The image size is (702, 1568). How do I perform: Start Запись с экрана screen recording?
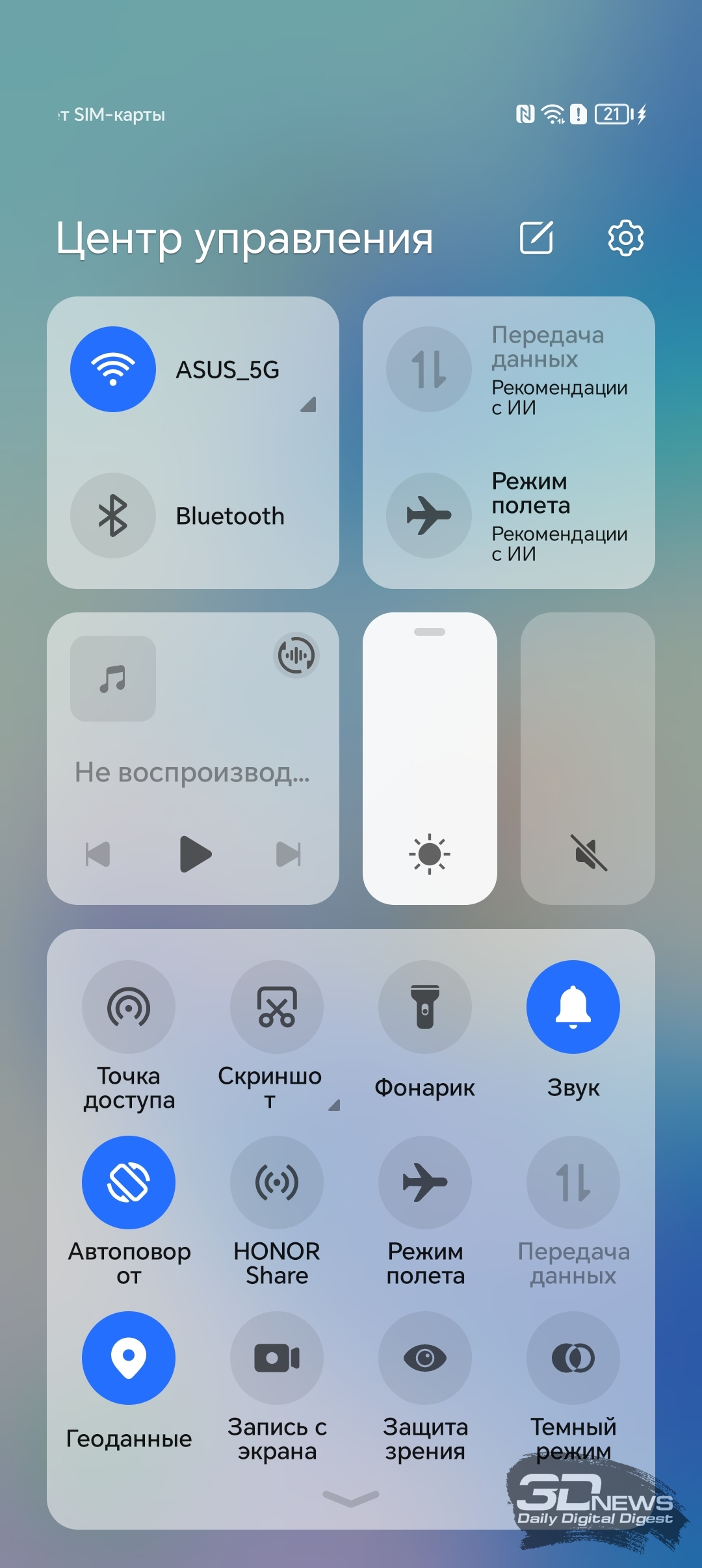[x=277, y=1358]
